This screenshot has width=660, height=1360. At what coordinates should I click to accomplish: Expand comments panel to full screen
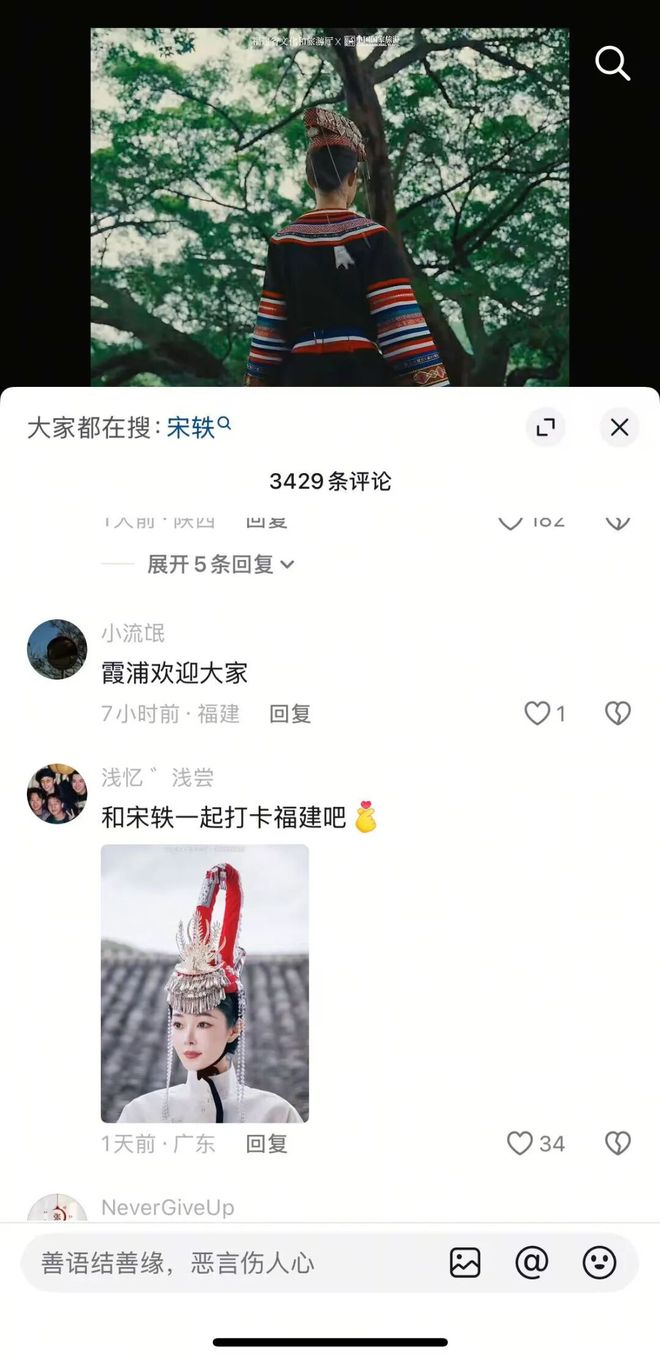tap(545, 428)
